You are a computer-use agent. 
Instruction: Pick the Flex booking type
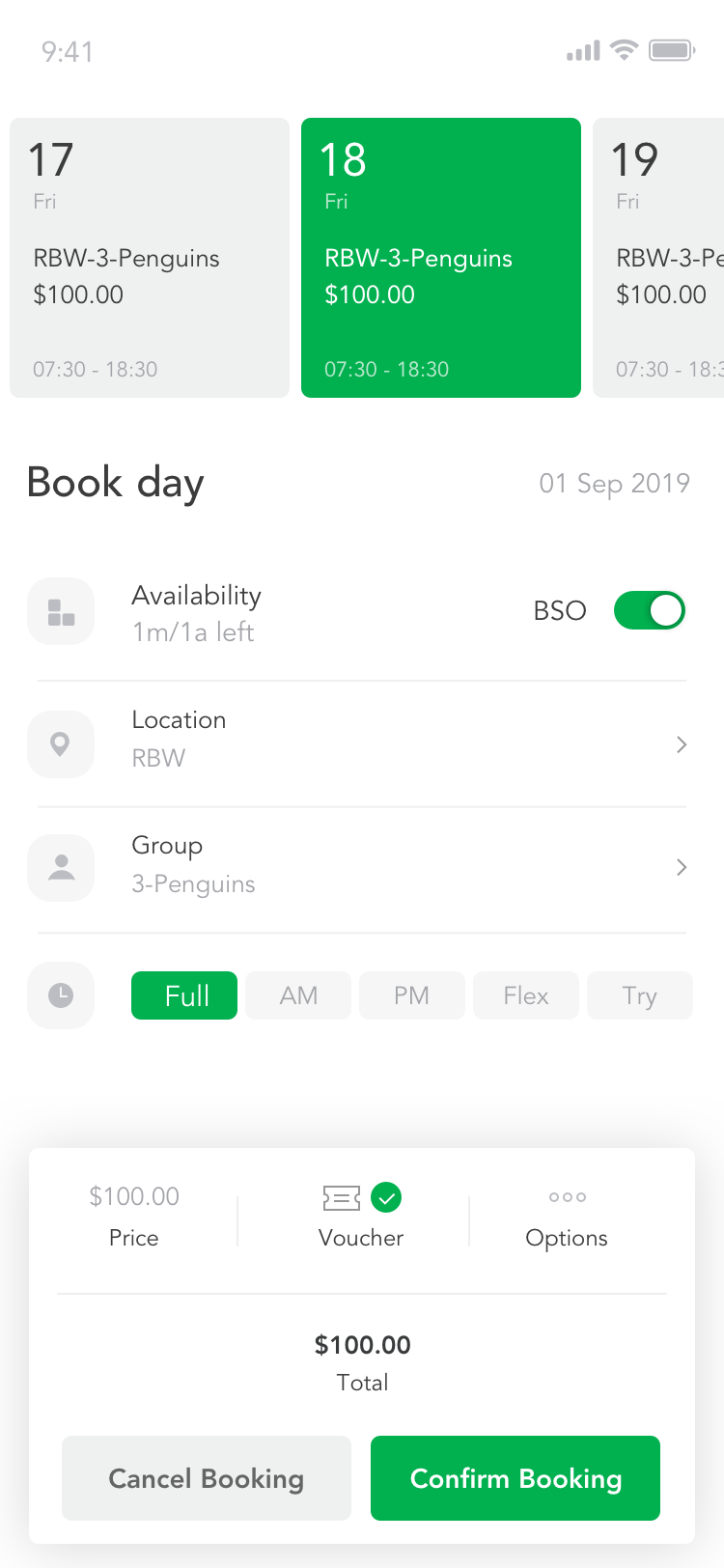[x=526, y=995]
